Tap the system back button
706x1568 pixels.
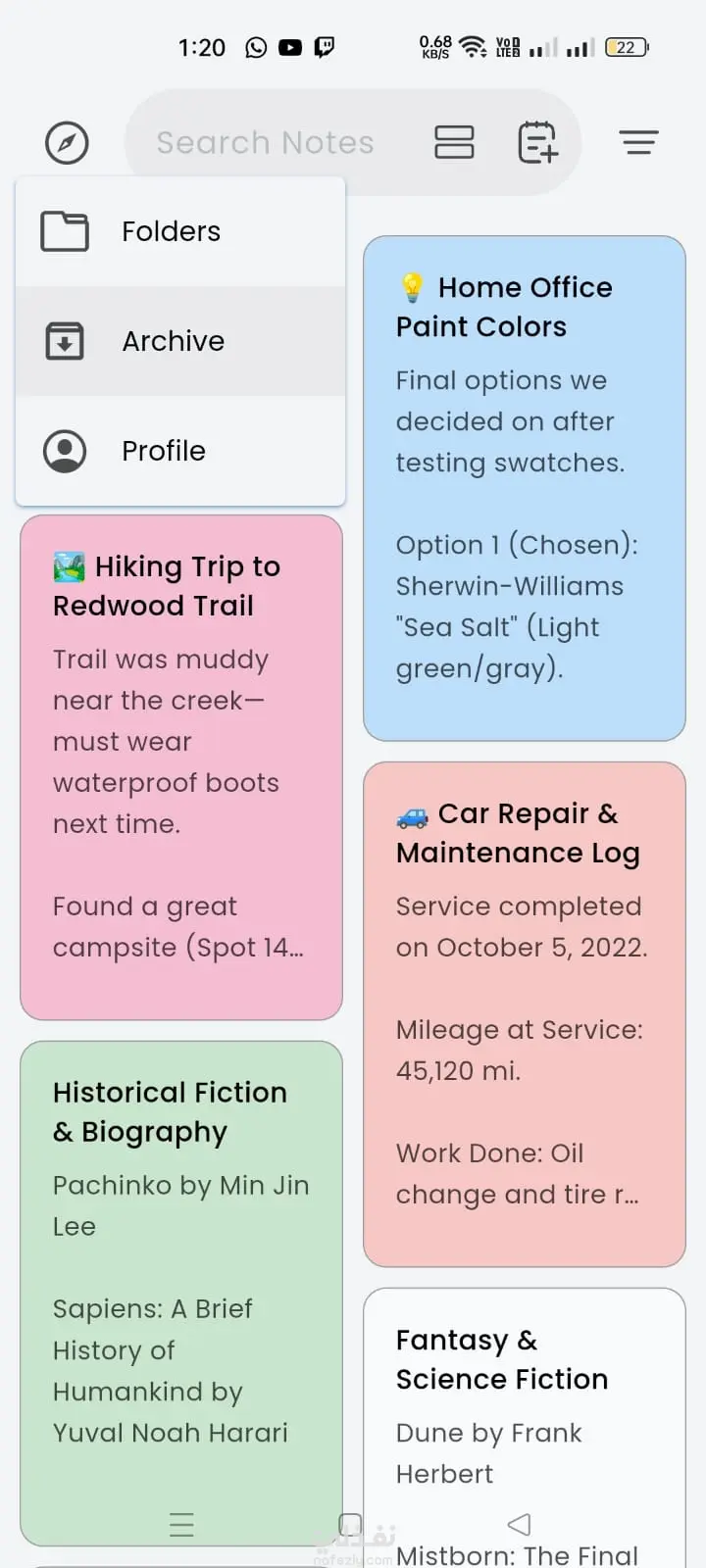[519, 1525]
